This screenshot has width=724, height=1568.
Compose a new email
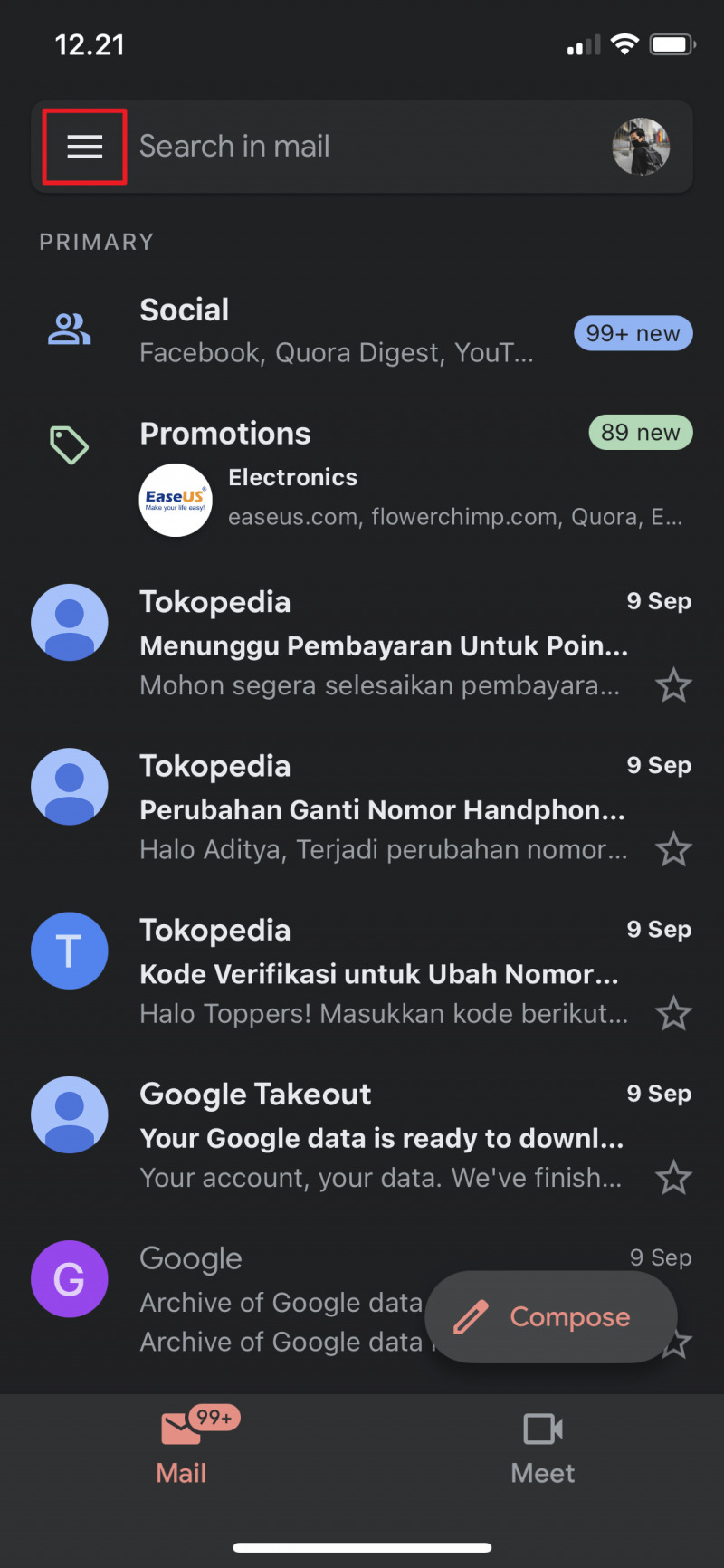tap(551, 1317)
